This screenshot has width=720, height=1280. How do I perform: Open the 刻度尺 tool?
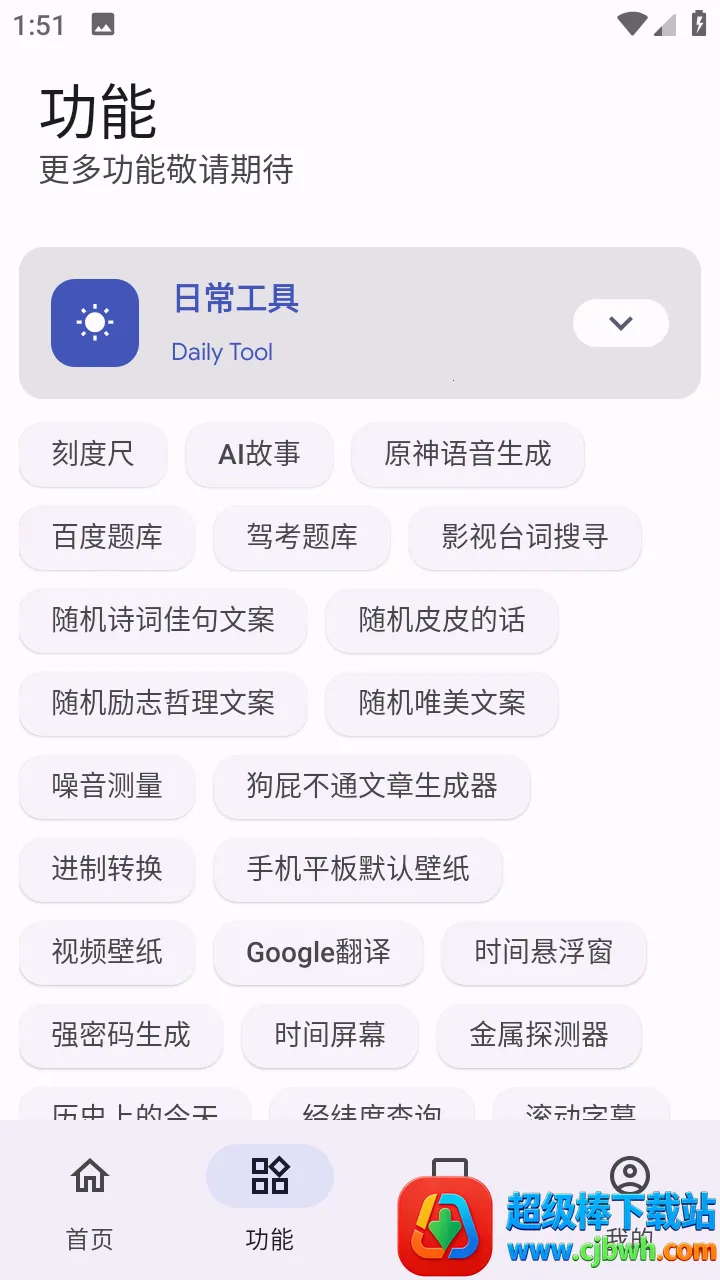coord(93,454)
